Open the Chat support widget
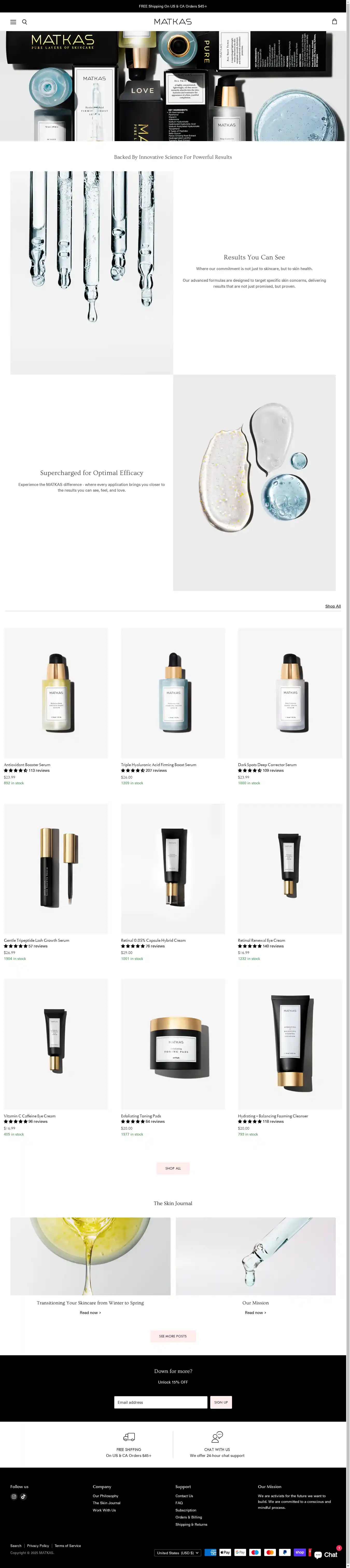Viewport: 350px width, 1568px height. tap(326, 1554)
